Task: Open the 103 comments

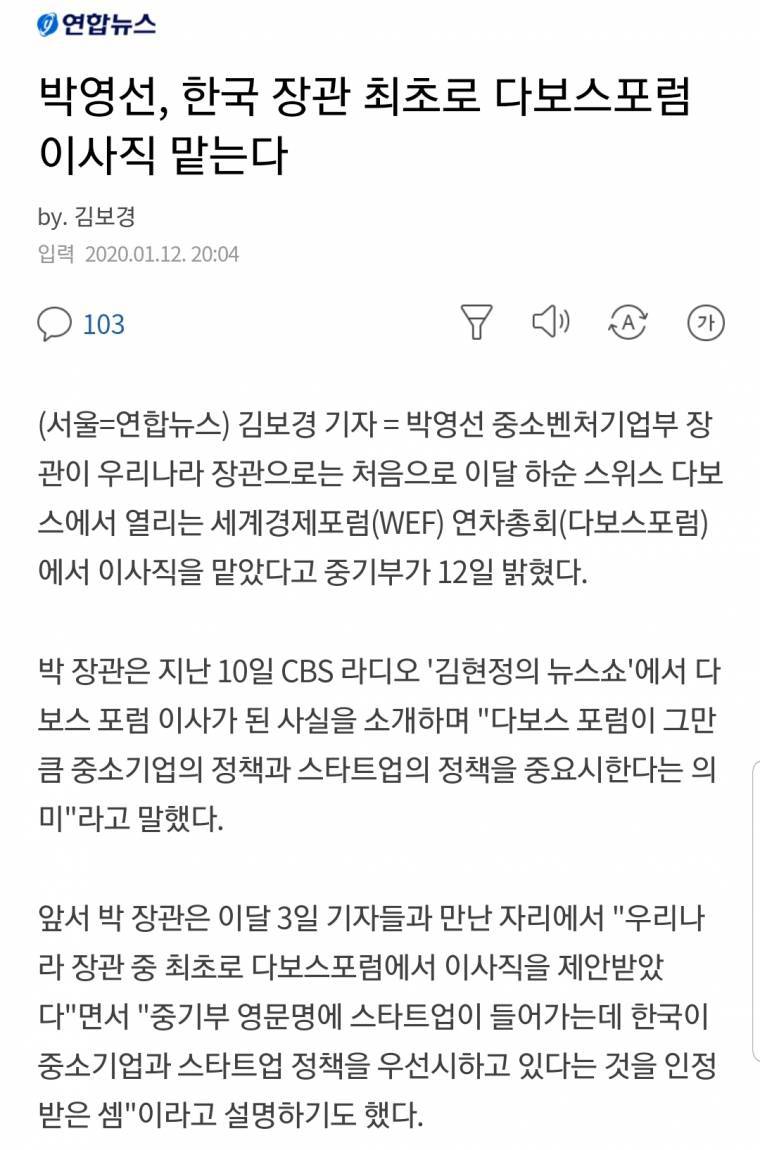Action: pyautogui.click(x=81, y=323)
